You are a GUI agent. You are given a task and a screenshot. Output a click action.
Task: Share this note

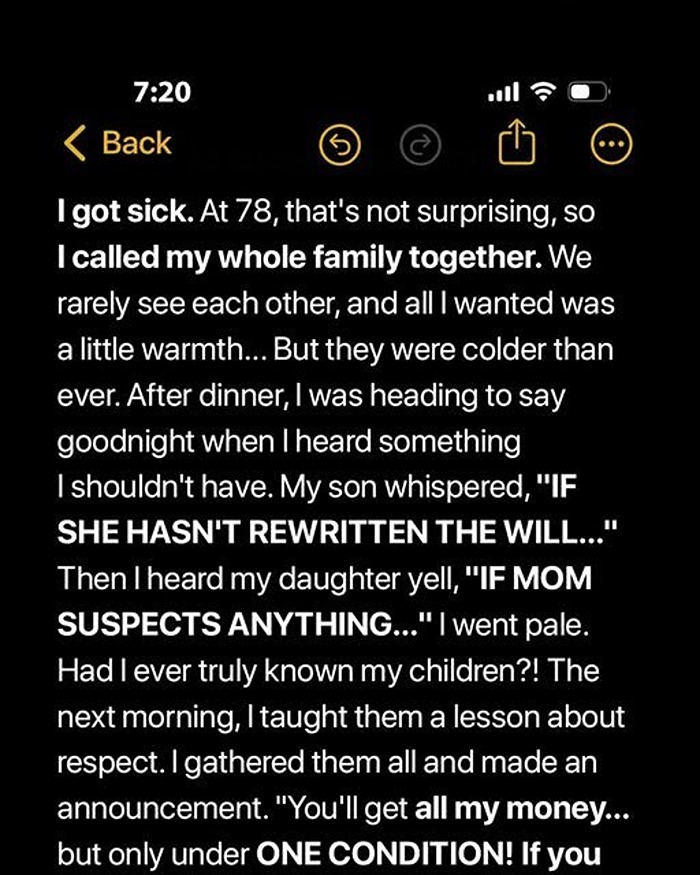[x=512, y=144]
